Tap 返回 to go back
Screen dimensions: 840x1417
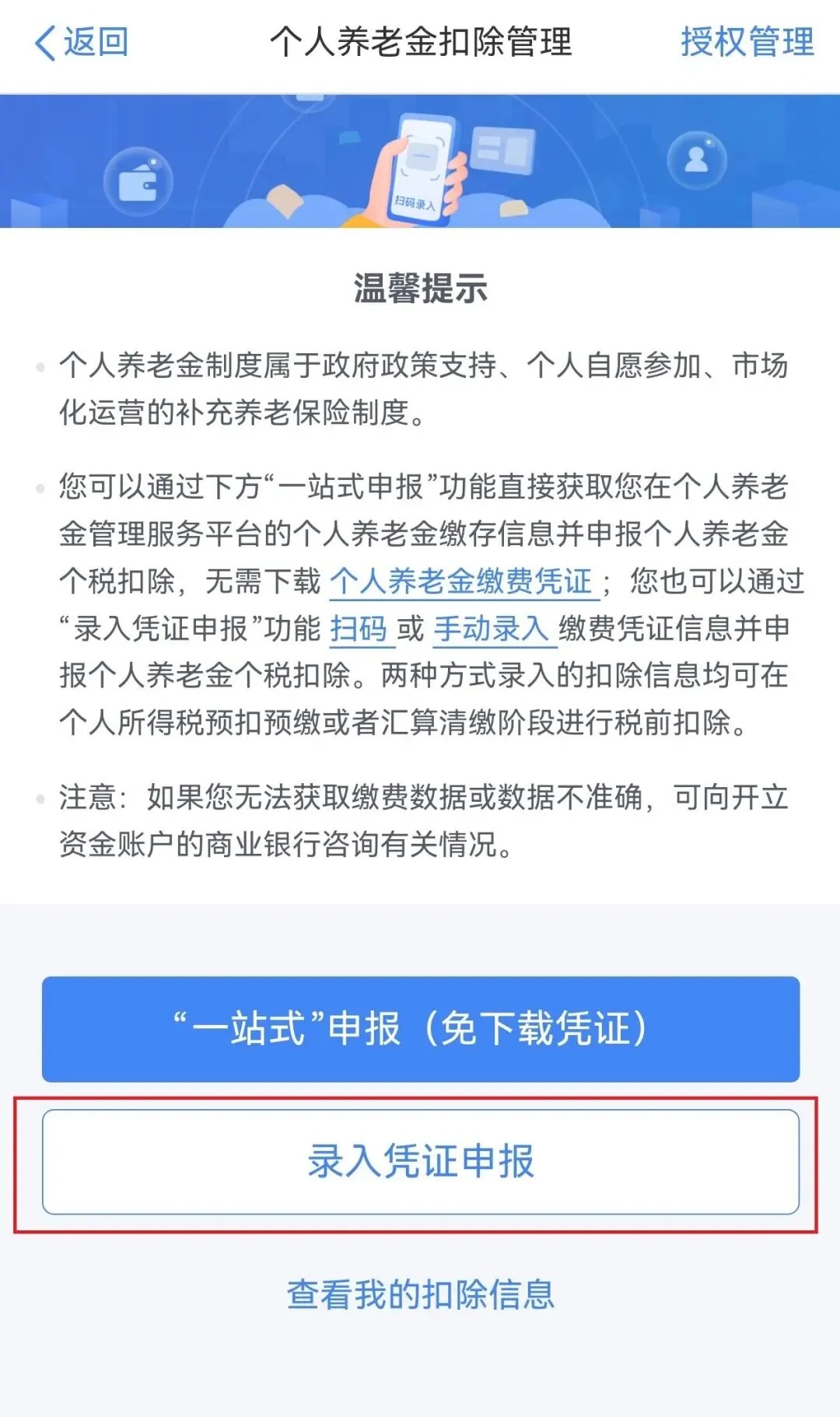(82, 42)
